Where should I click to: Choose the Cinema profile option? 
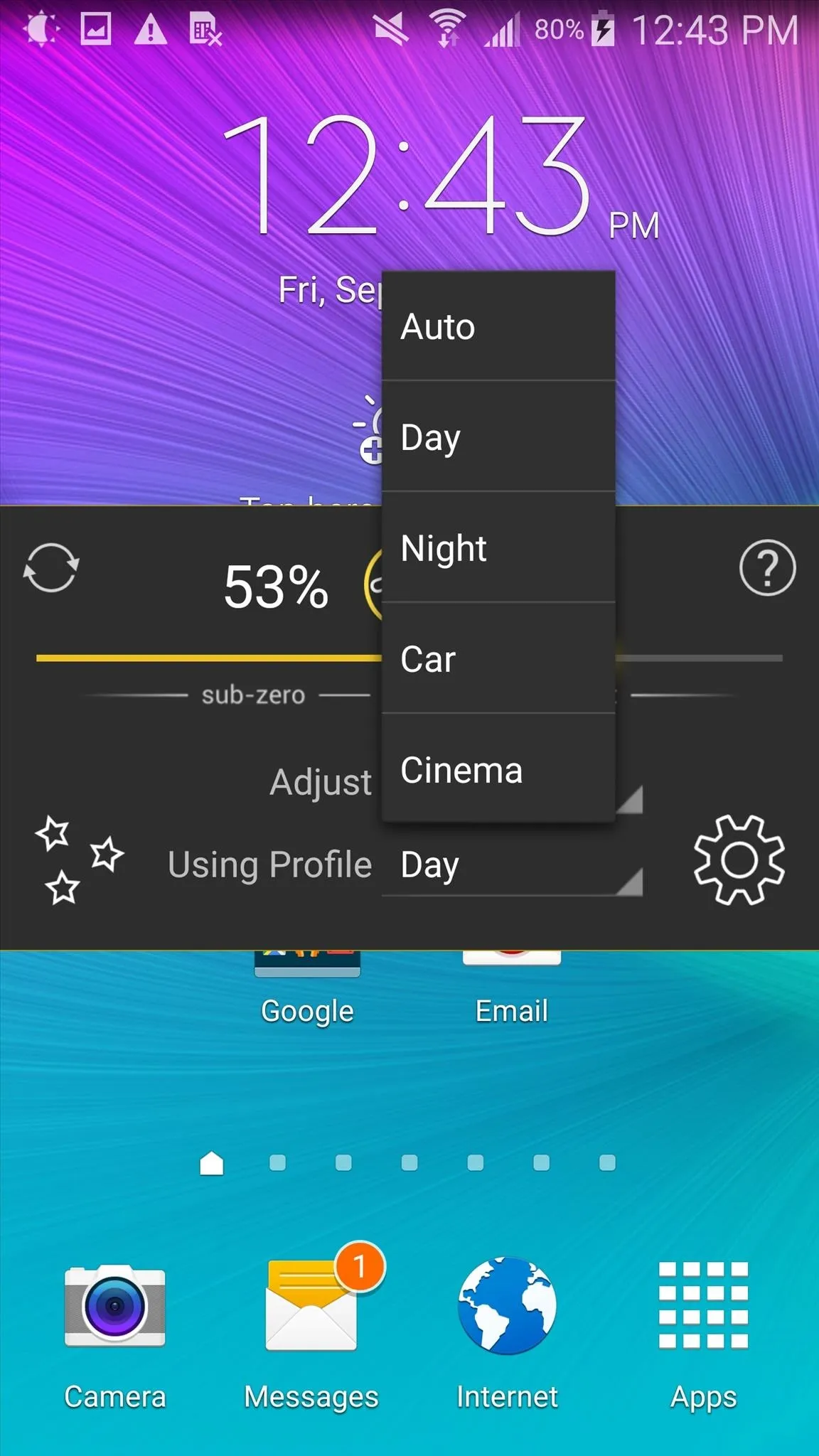(x=498, y=769)
